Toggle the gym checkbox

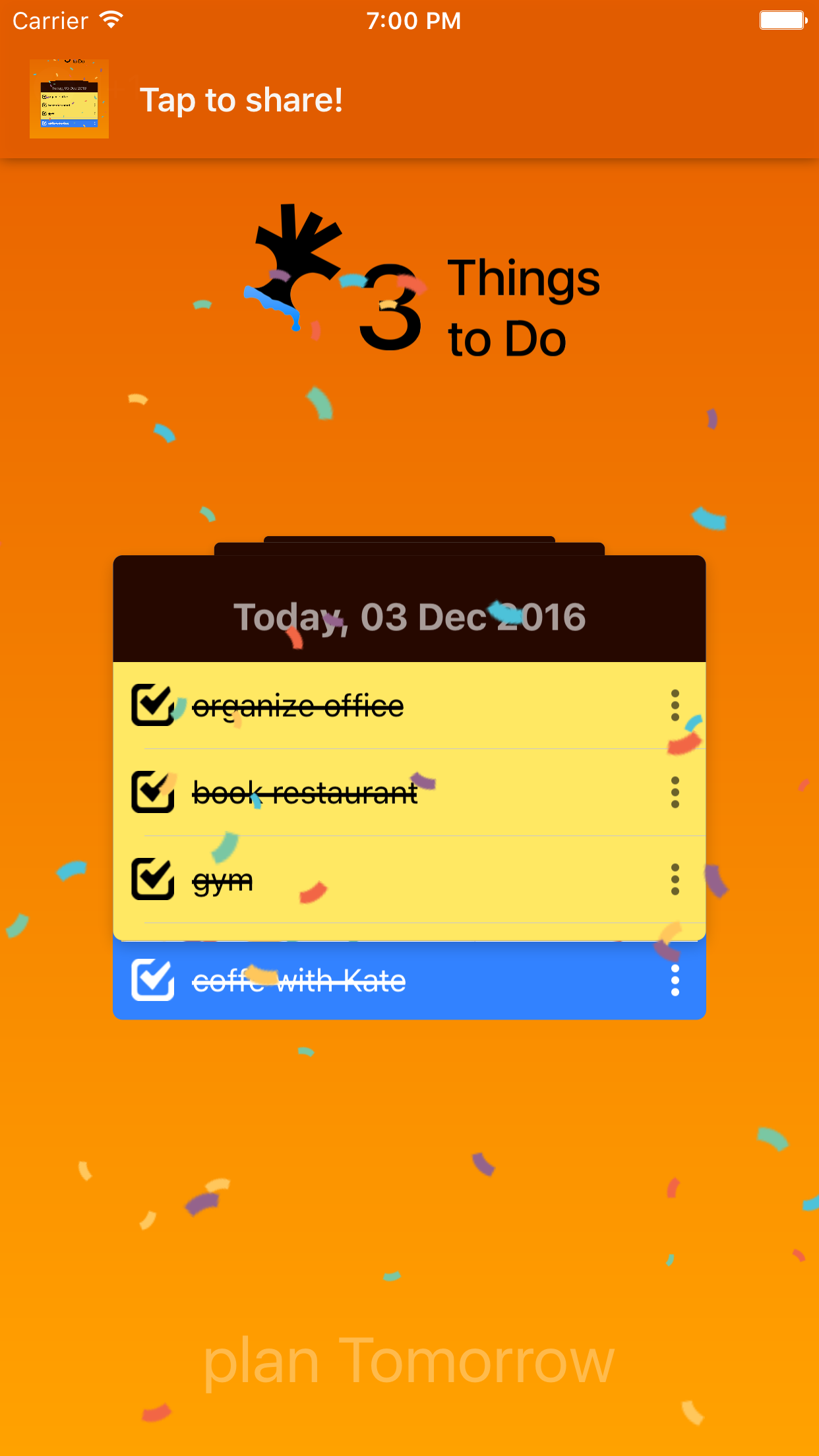point(153,879)
